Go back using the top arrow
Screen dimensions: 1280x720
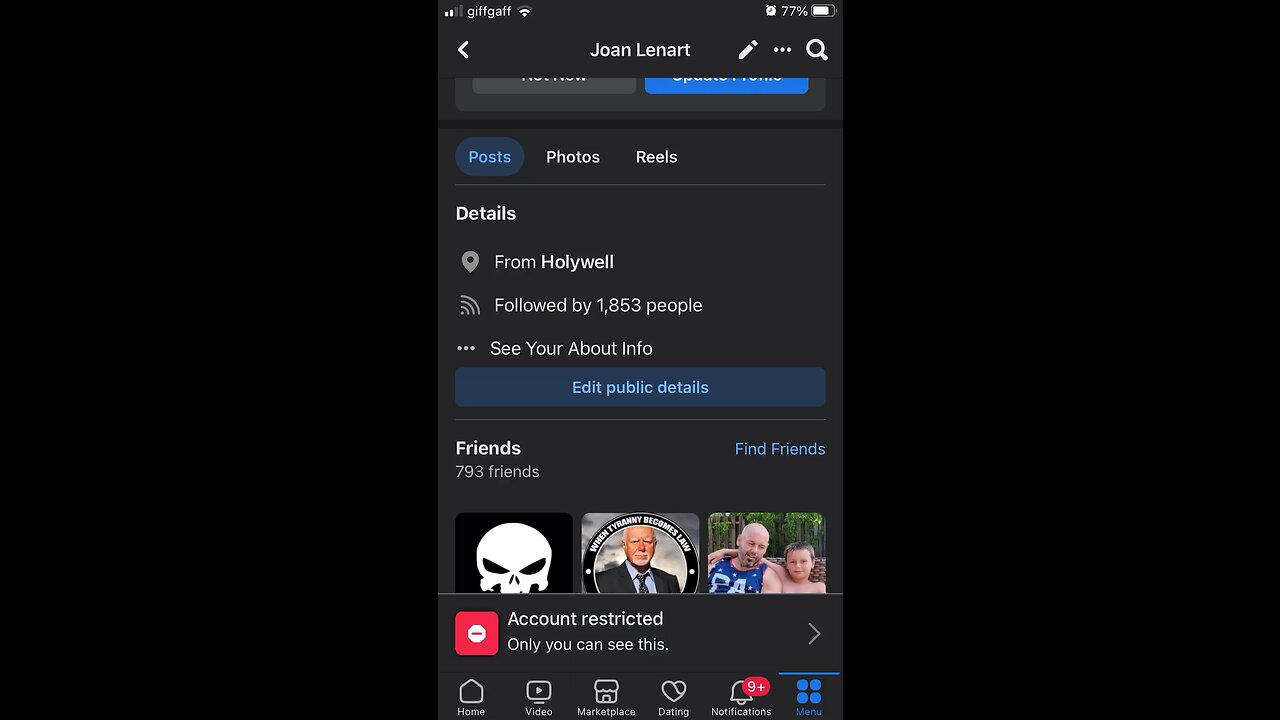[x=463, y=50]
